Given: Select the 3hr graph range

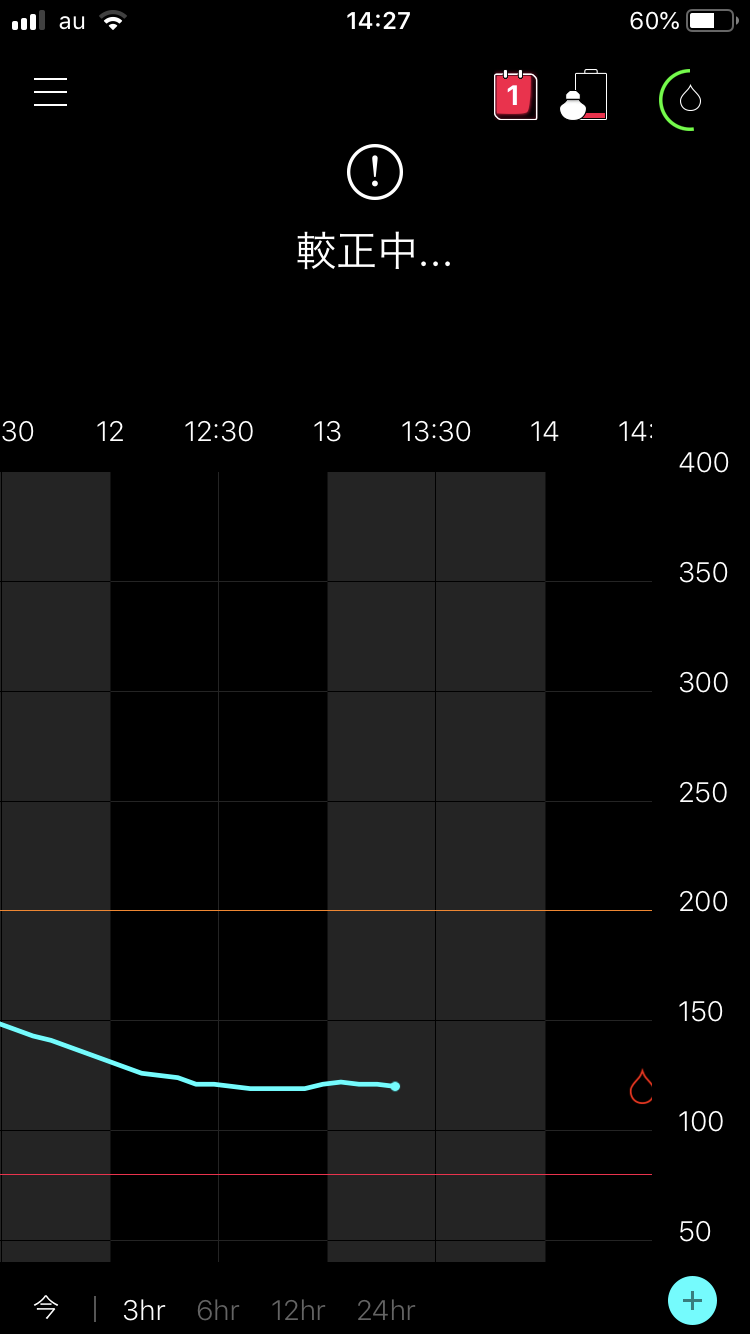Looking at the screenshot, I should (144, 1309).
